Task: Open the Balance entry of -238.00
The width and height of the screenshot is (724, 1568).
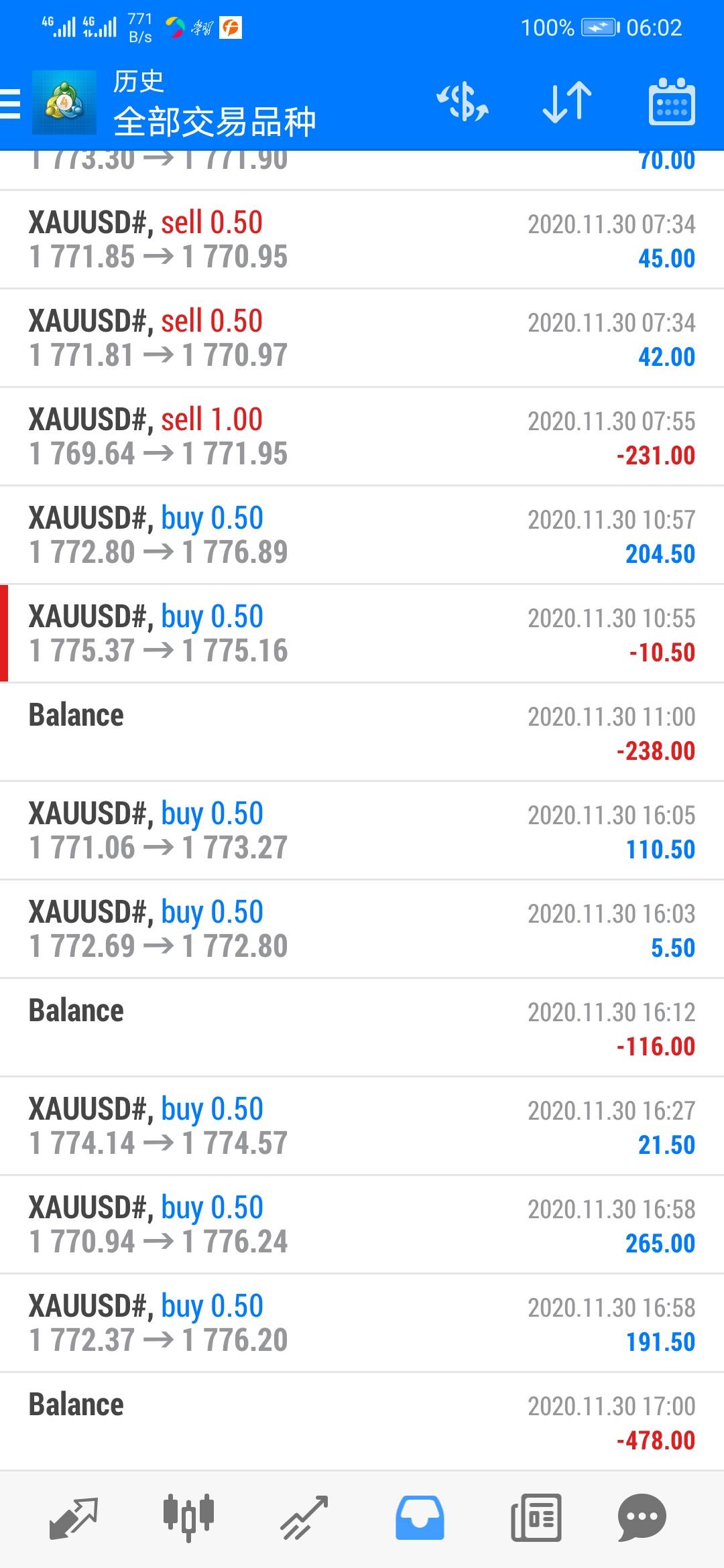Action: pyautogui.click(x=362, y=732)
